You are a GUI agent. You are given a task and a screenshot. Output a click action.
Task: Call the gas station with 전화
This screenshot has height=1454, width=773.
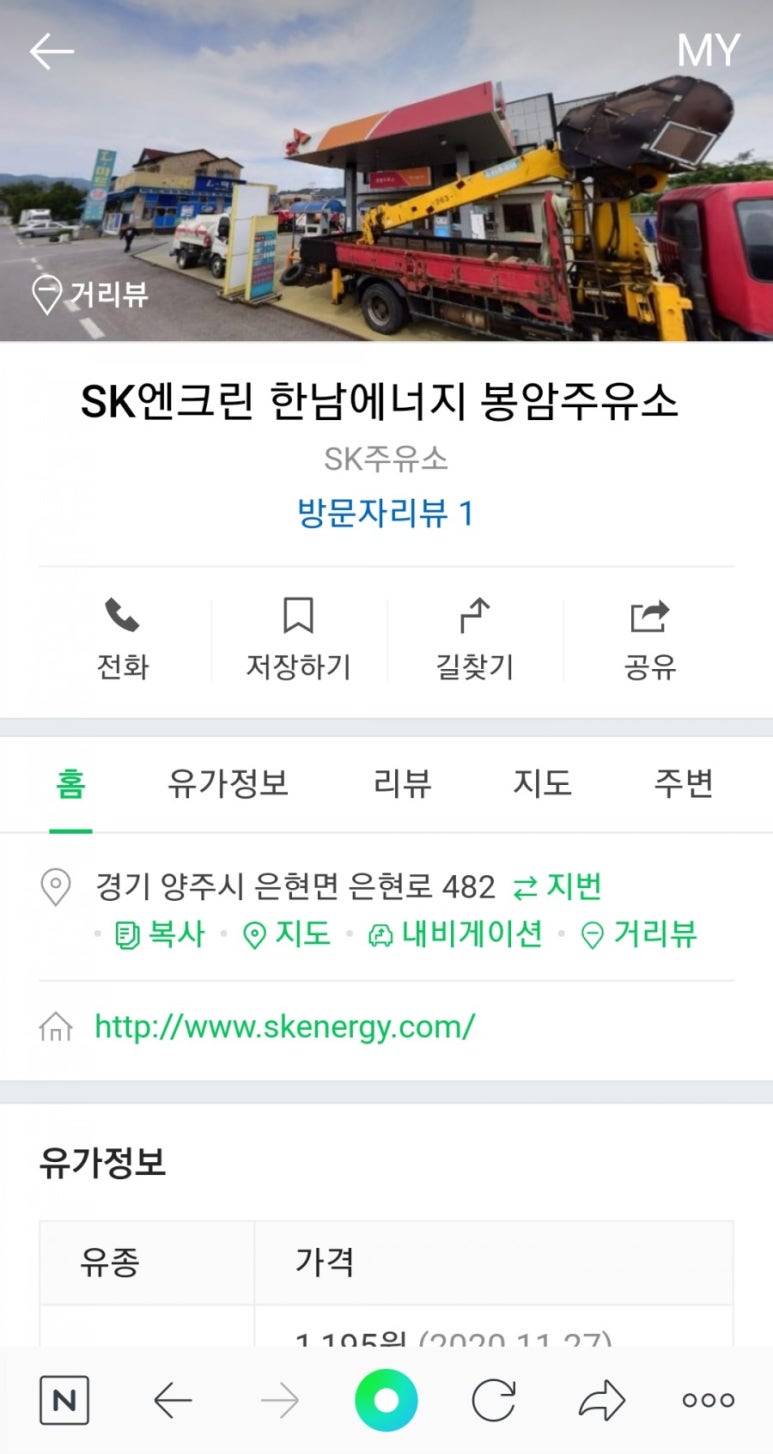(122, 640)
